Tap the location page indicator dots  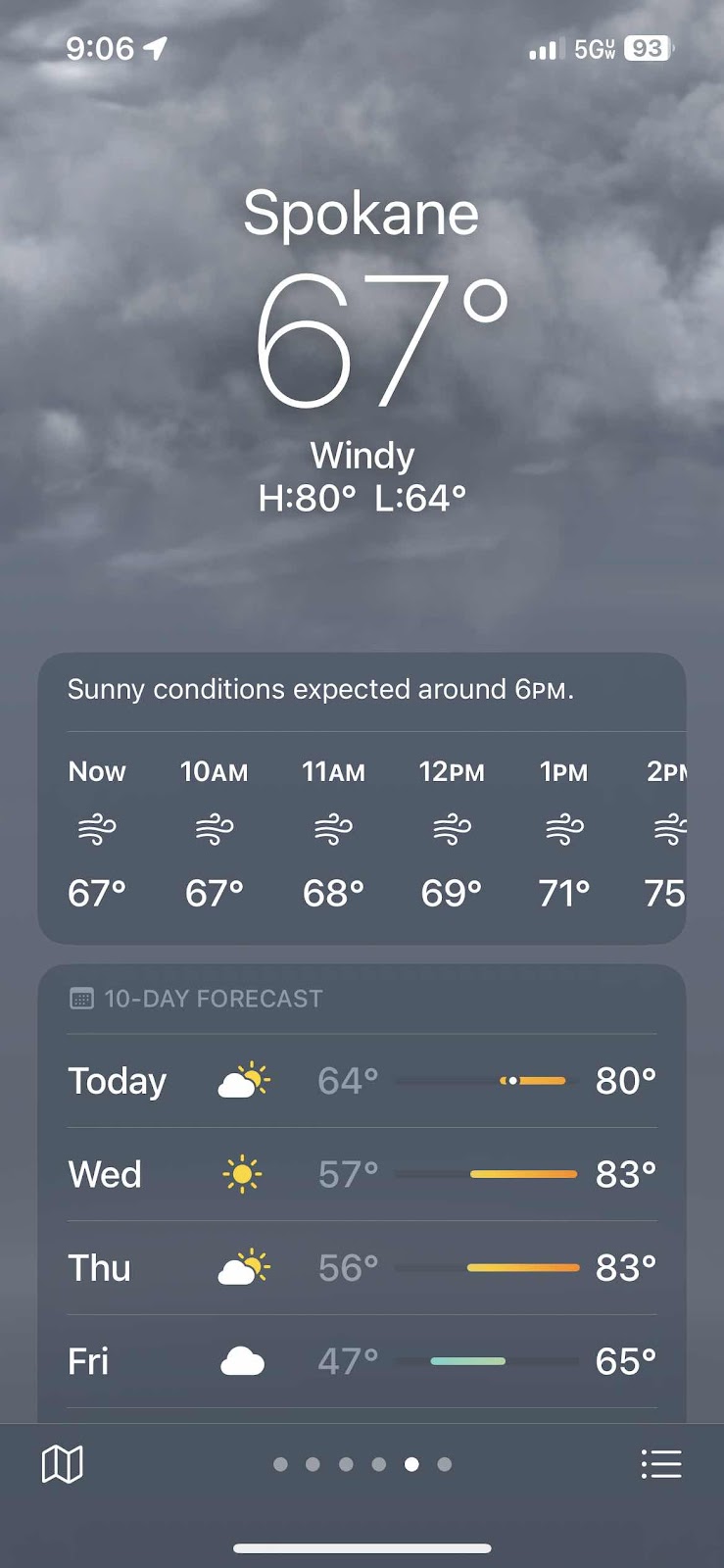coord(362,1464)
